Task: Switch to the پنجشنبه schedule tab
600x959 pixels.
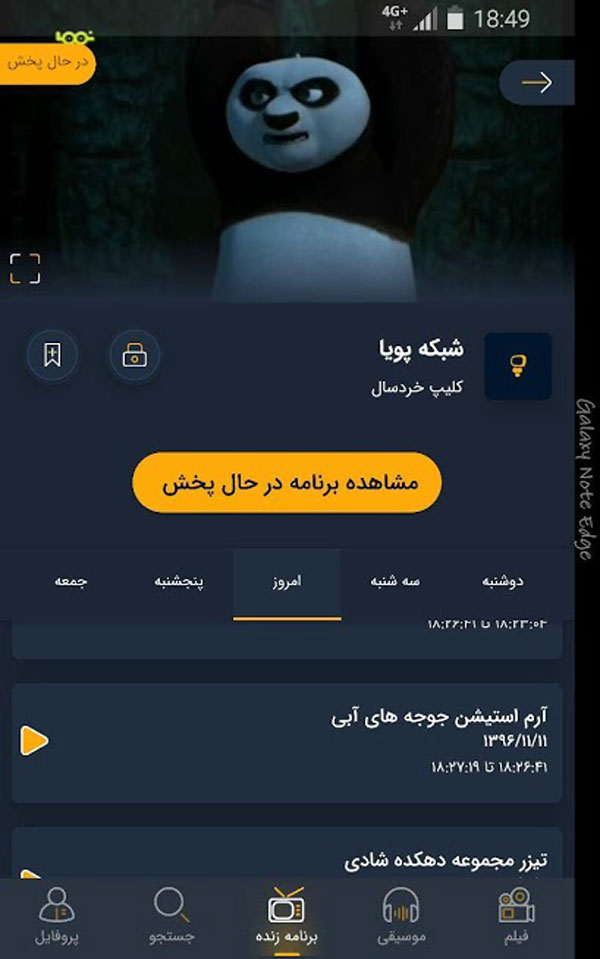Action: pos(179,581)
